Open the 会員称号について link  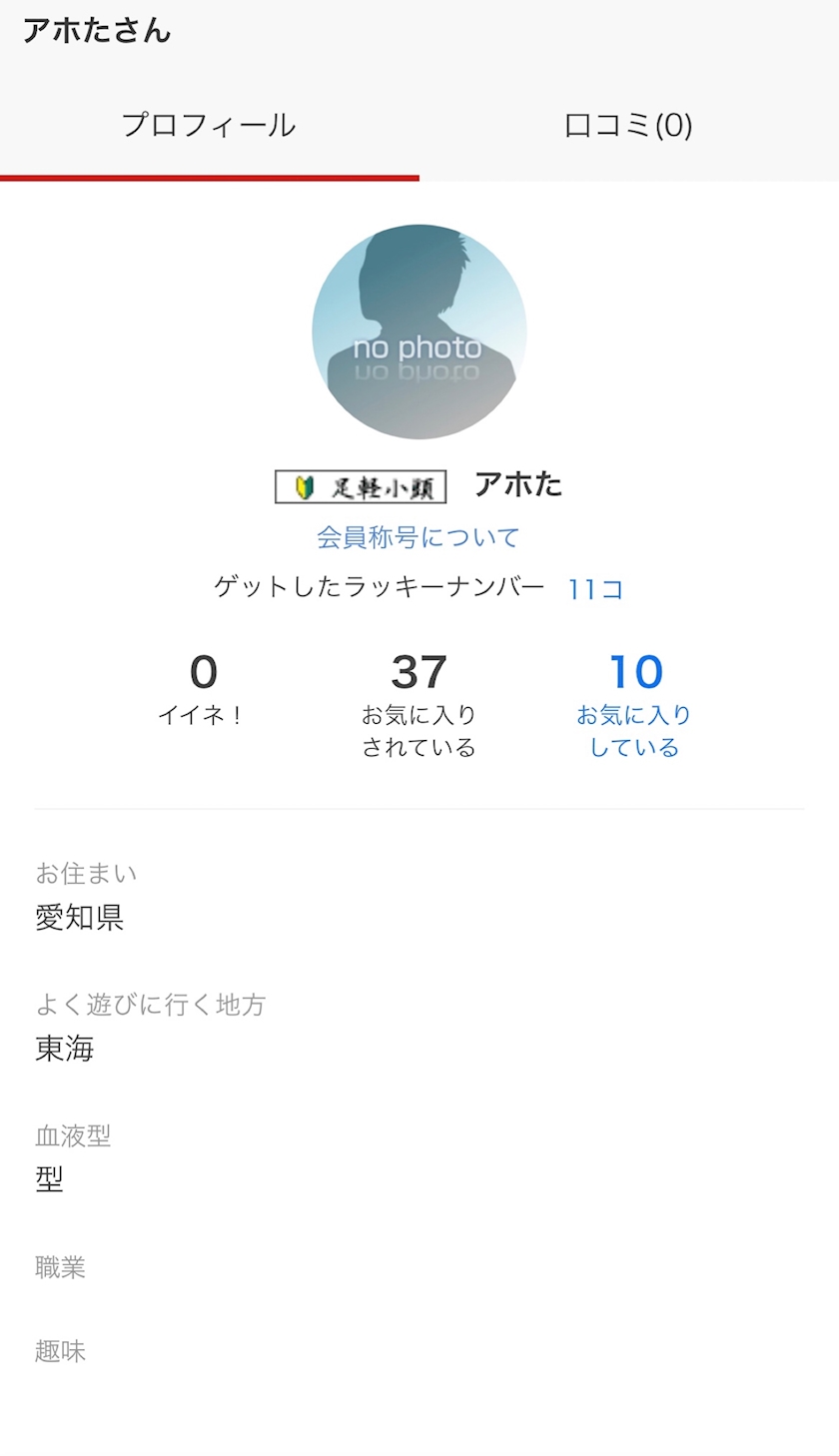pos(419,537)
